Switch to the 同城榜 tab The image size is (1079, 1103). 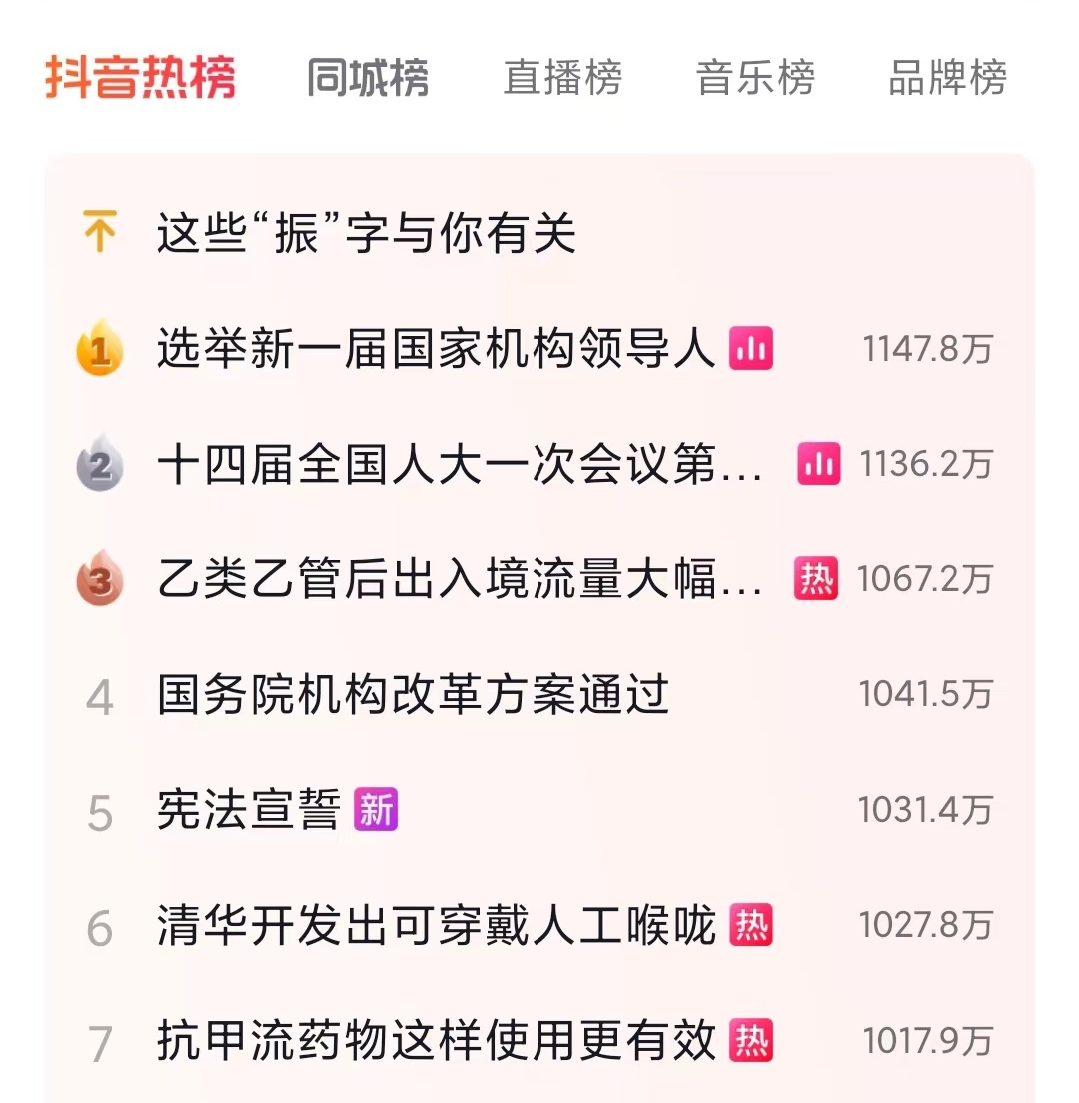coord(368,78)
